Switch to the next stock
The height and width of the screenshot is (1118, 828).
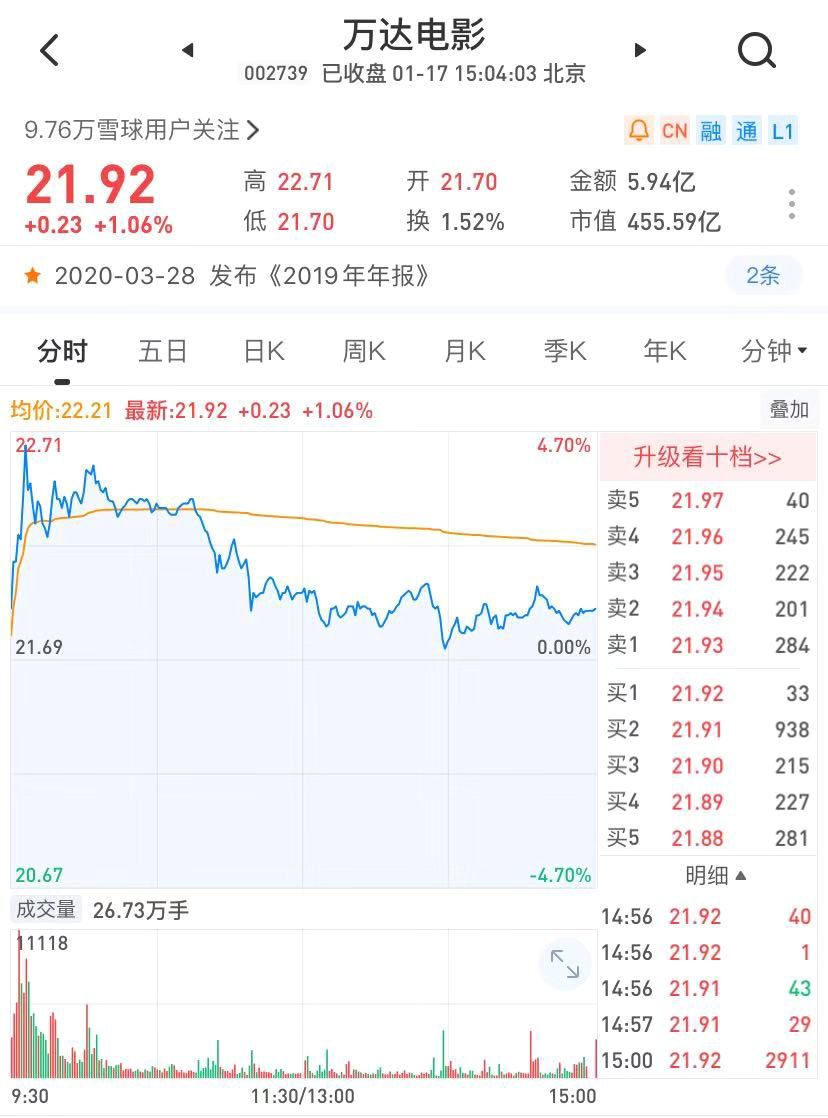[x=641, y=50]
